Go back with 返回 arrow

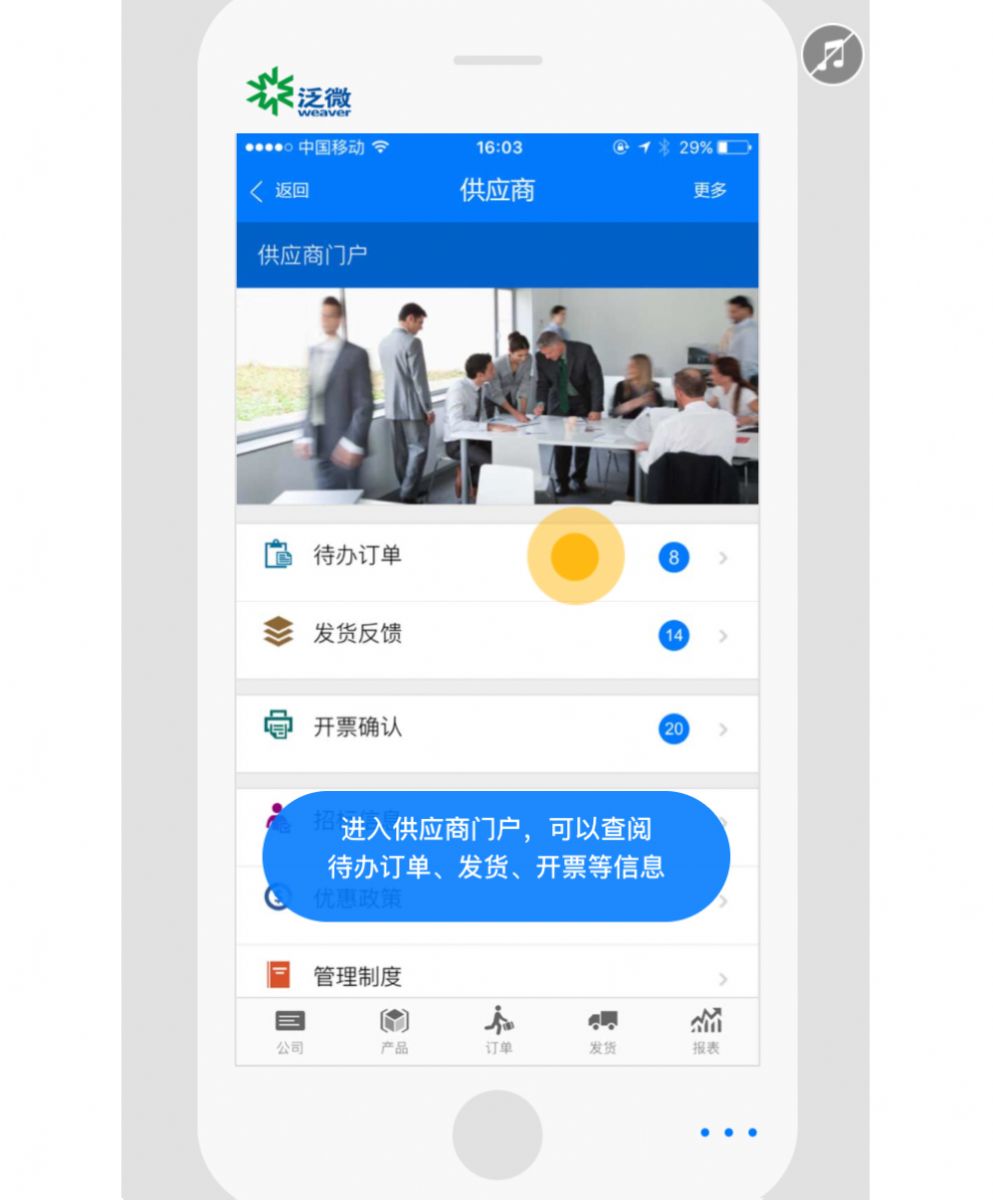[279, 191]
